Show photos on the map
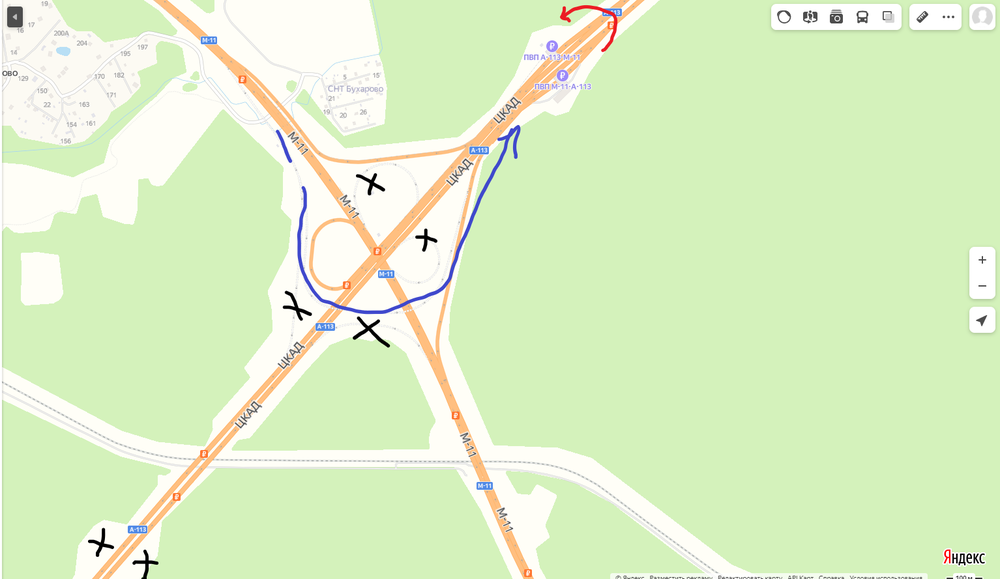Viewport: 1000px width, 579px height. pyautogui.click(x=836, y=17)
